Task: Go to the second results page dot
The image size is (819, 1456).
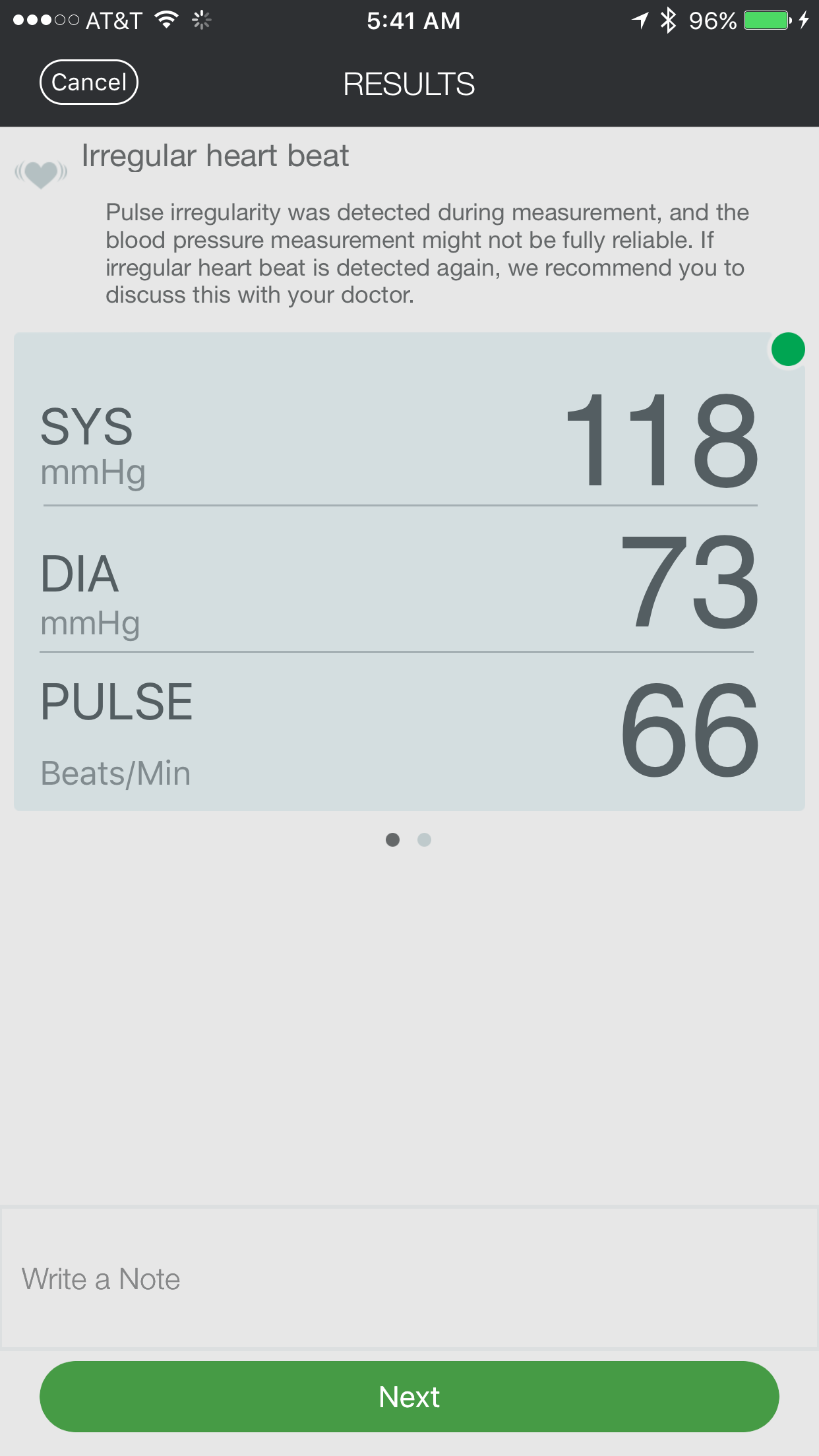Action: (425, 839)
